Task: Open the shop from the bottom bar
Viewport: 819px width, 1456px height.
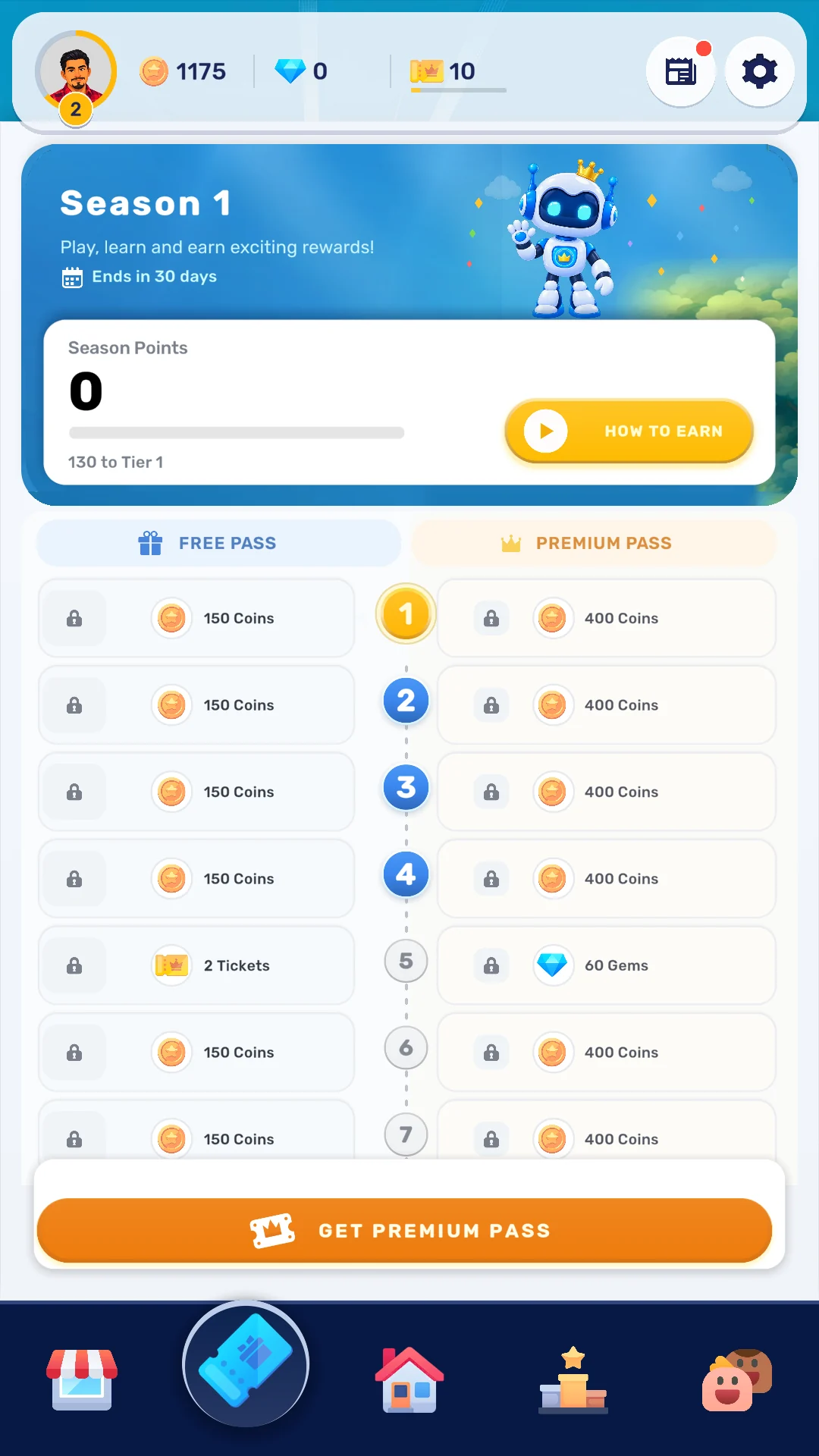Action: pyautogui.click(x=82, y=1379)
